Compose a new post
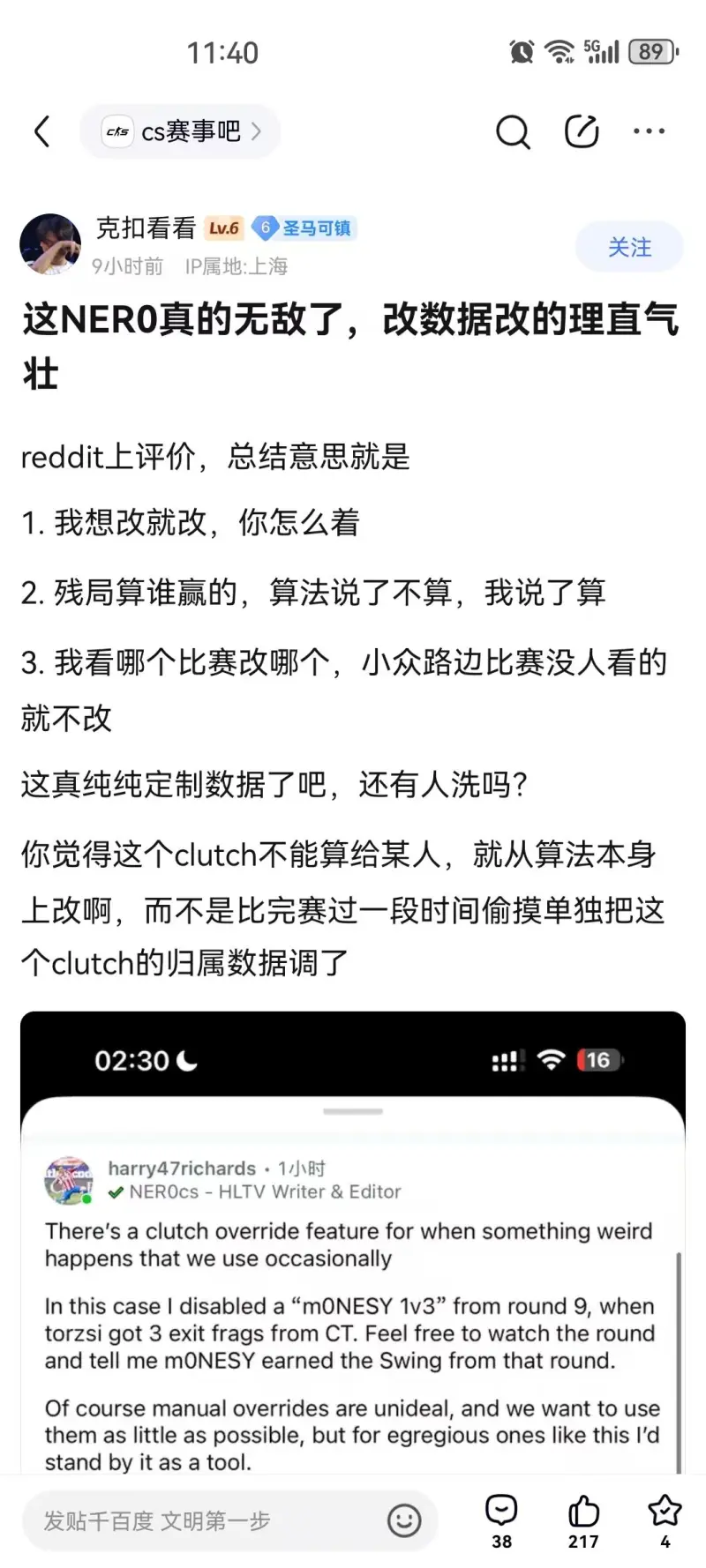Image resolution: width=706 pixels, height=1568 pixels. pos(582,131)
